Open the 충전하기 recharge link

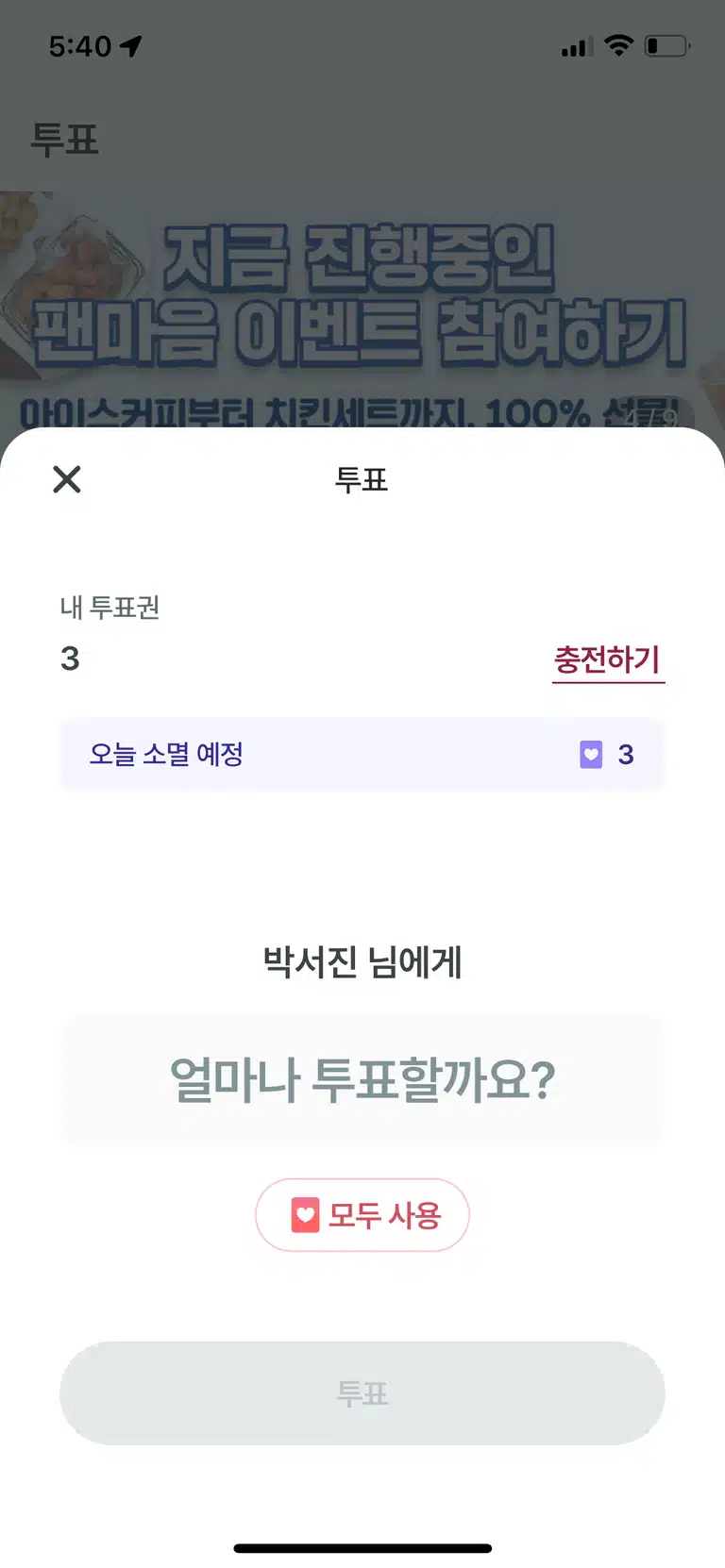coord(608,659)
